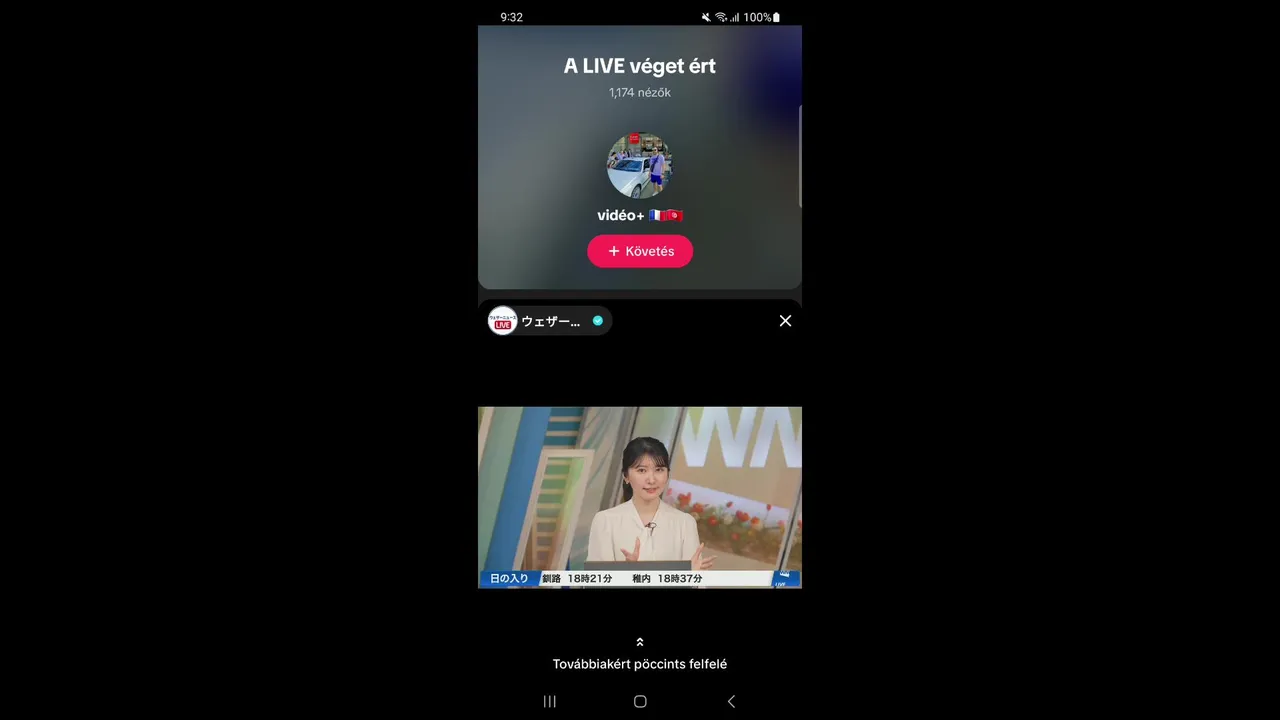1280x720 pixels.
Task: Open vidéo+ profile picture
Action: point(639,166)
